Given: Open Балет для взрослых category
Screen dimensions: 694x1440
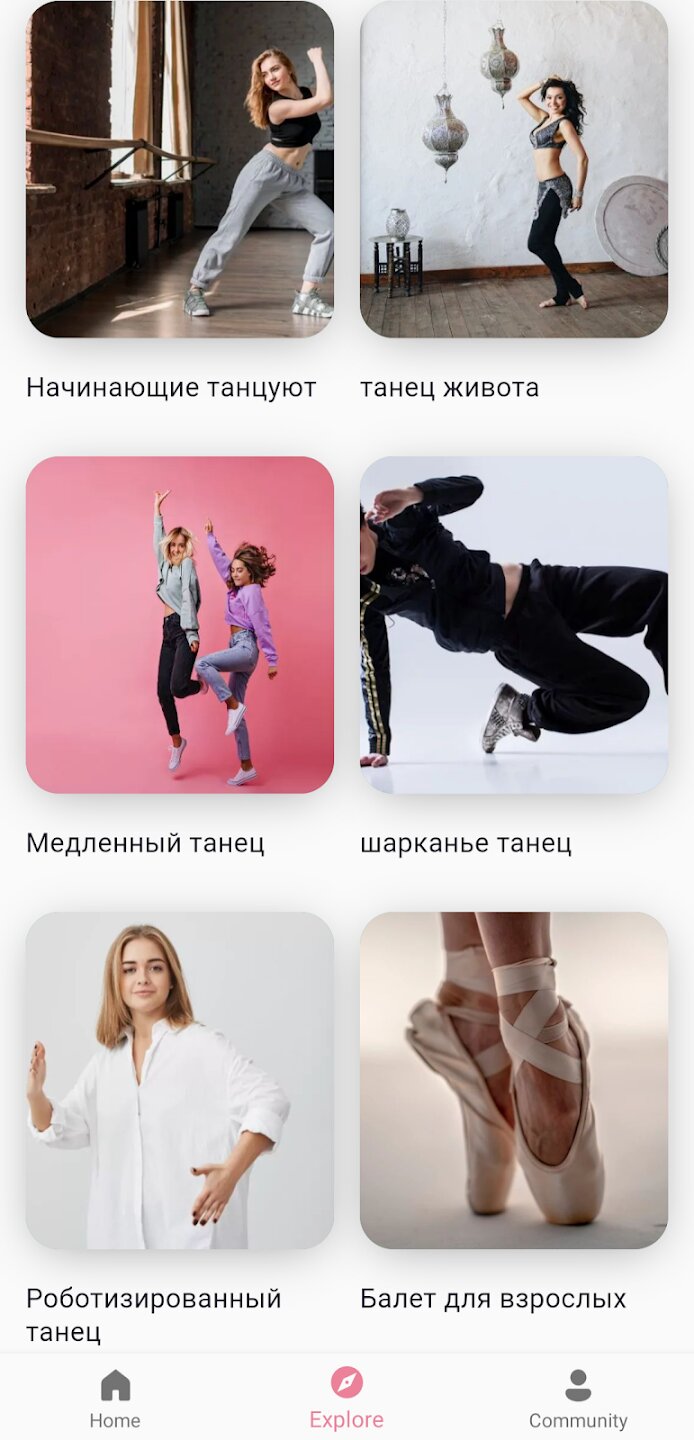Looking at the screenshot, I should coord(513,1080).
